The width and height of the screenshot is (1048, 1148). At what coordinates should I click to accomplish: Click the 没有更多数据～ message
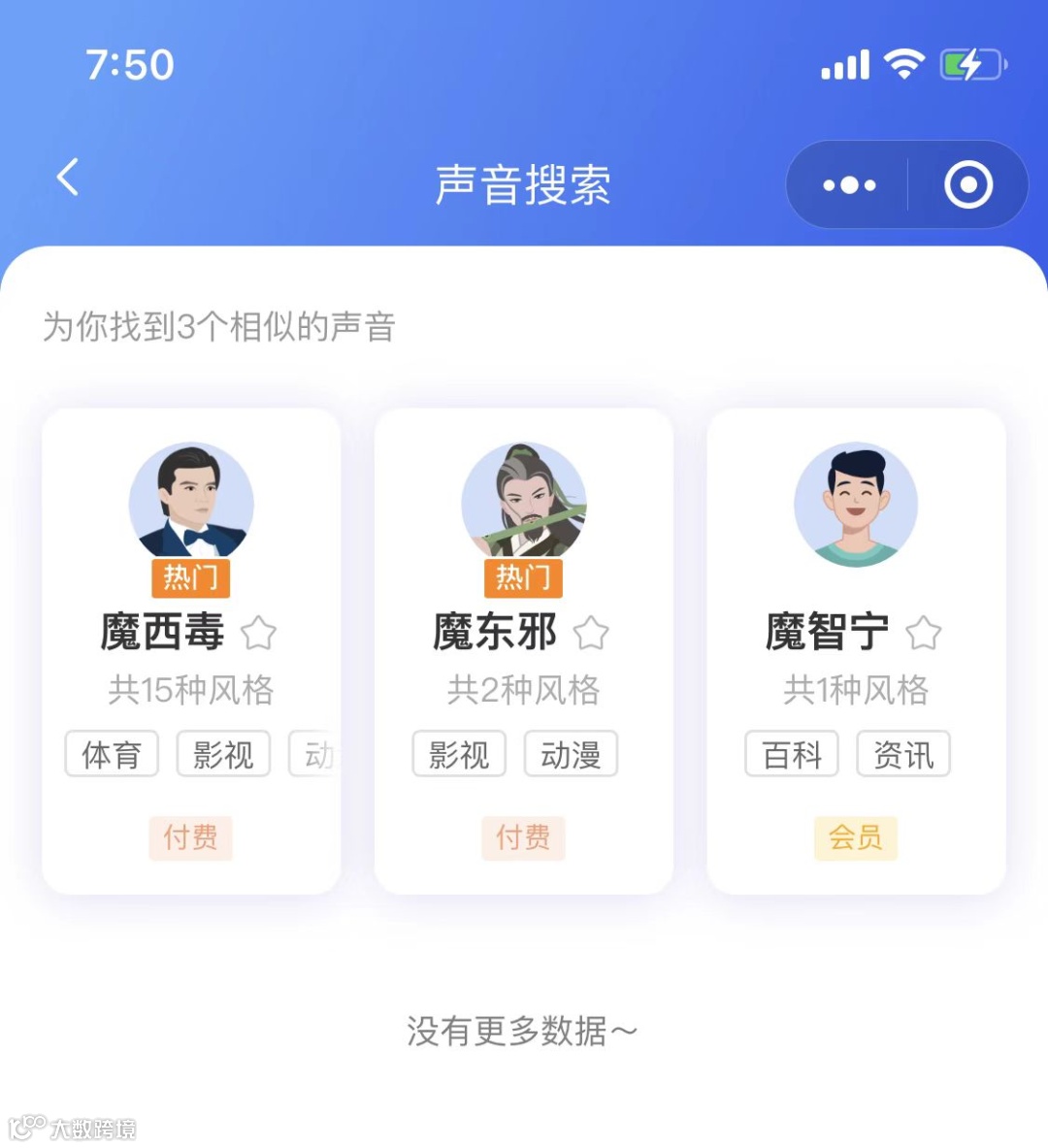[x=523, y=1032]
